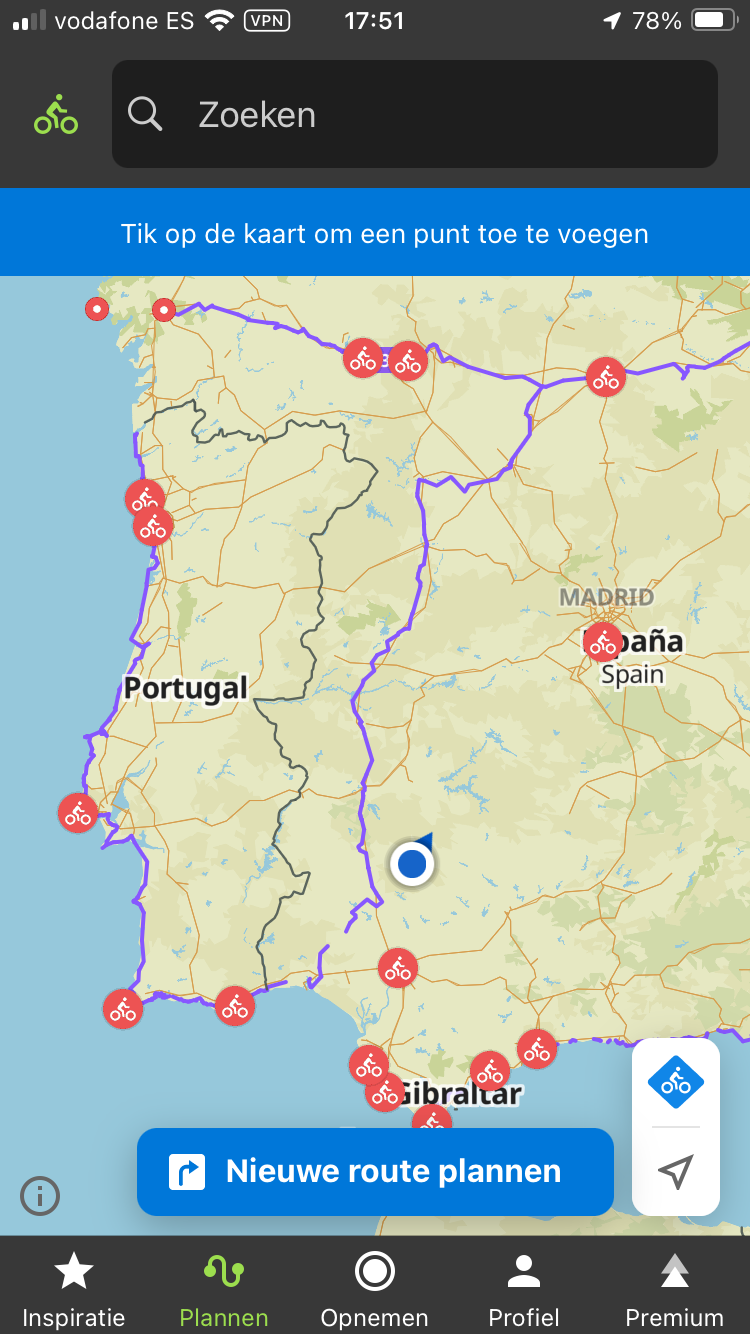Go to the Opnemen tab
This screenshot has height=1334, width=750.
375,1288
